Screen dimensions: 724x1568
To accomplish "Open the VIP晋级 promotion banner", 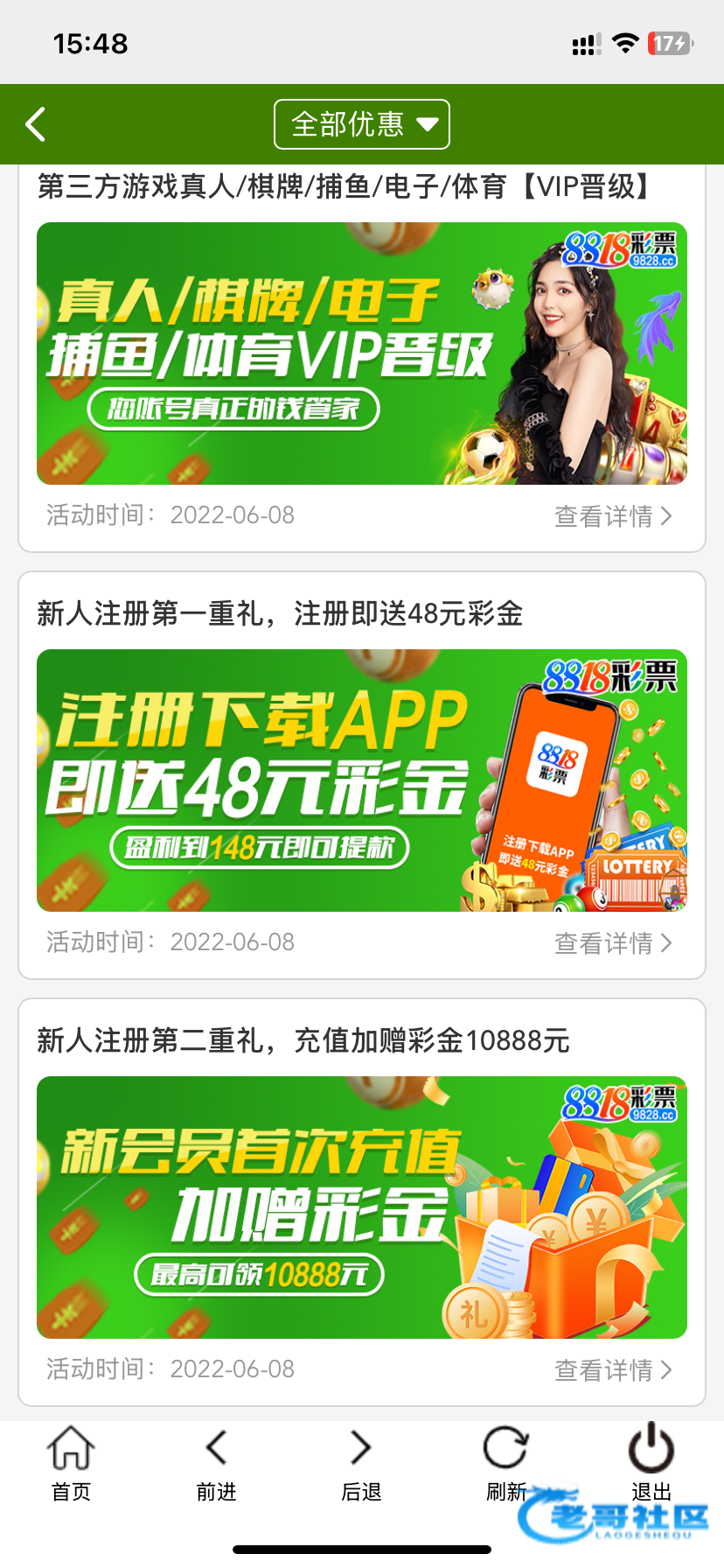I will [x=362, y=353].
